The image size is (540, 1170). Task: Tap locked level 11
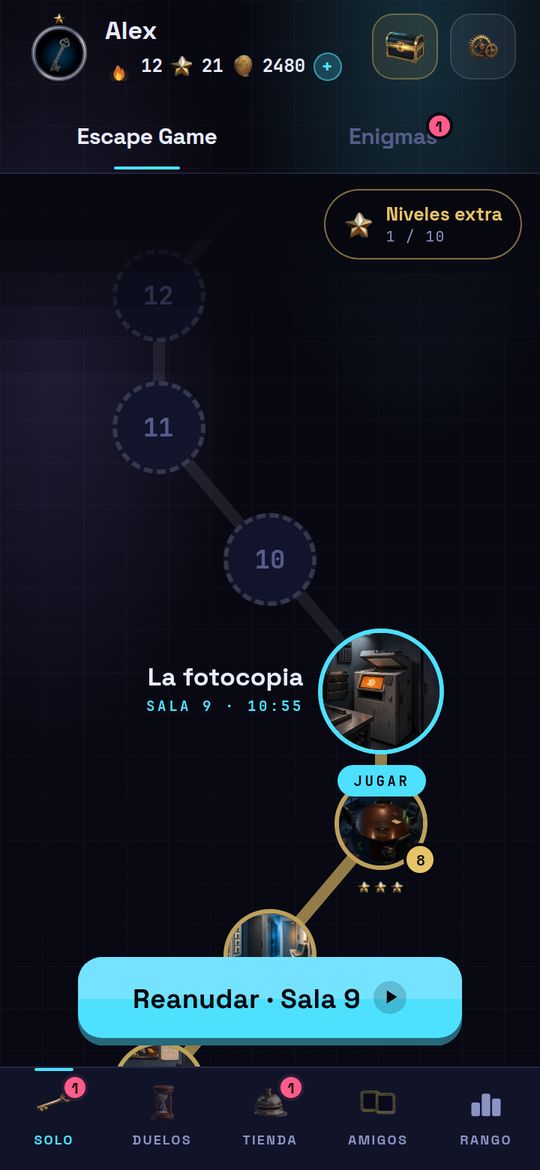pos(159,427)
